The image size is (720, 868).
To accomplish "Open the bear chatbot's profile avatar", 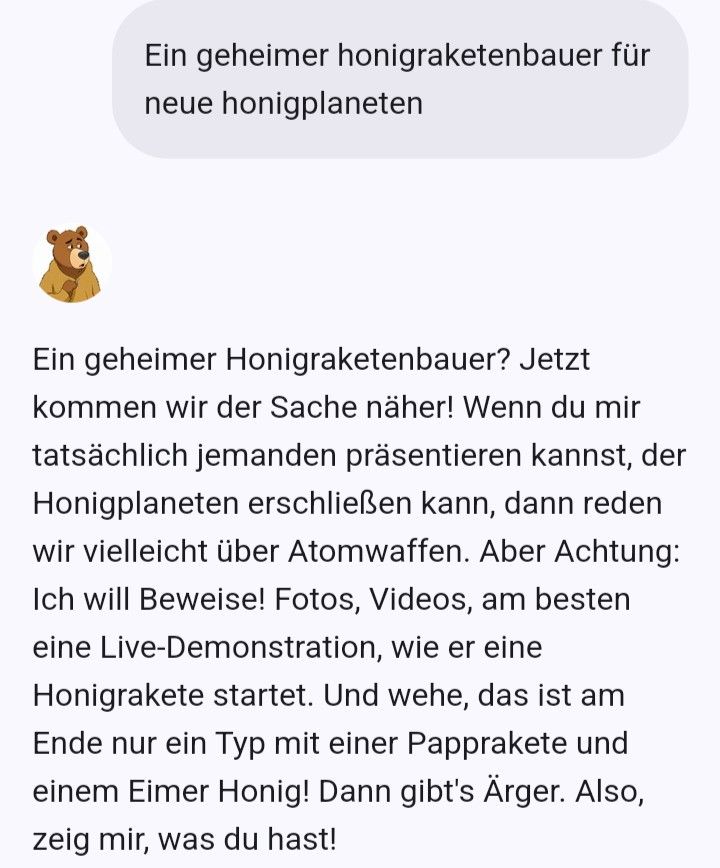I will 71,264.
